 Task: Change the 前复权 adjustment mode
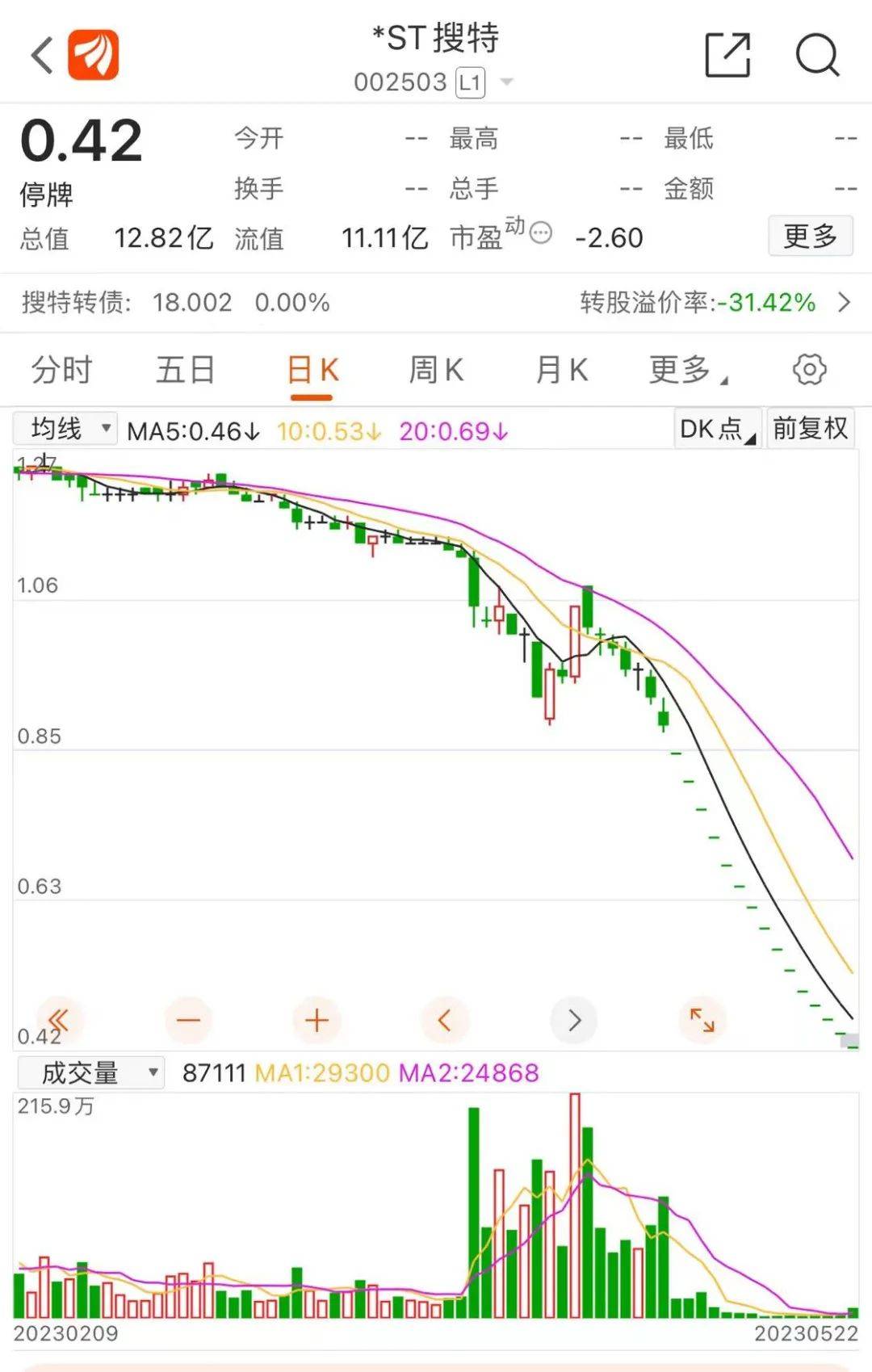coord(810,429)
